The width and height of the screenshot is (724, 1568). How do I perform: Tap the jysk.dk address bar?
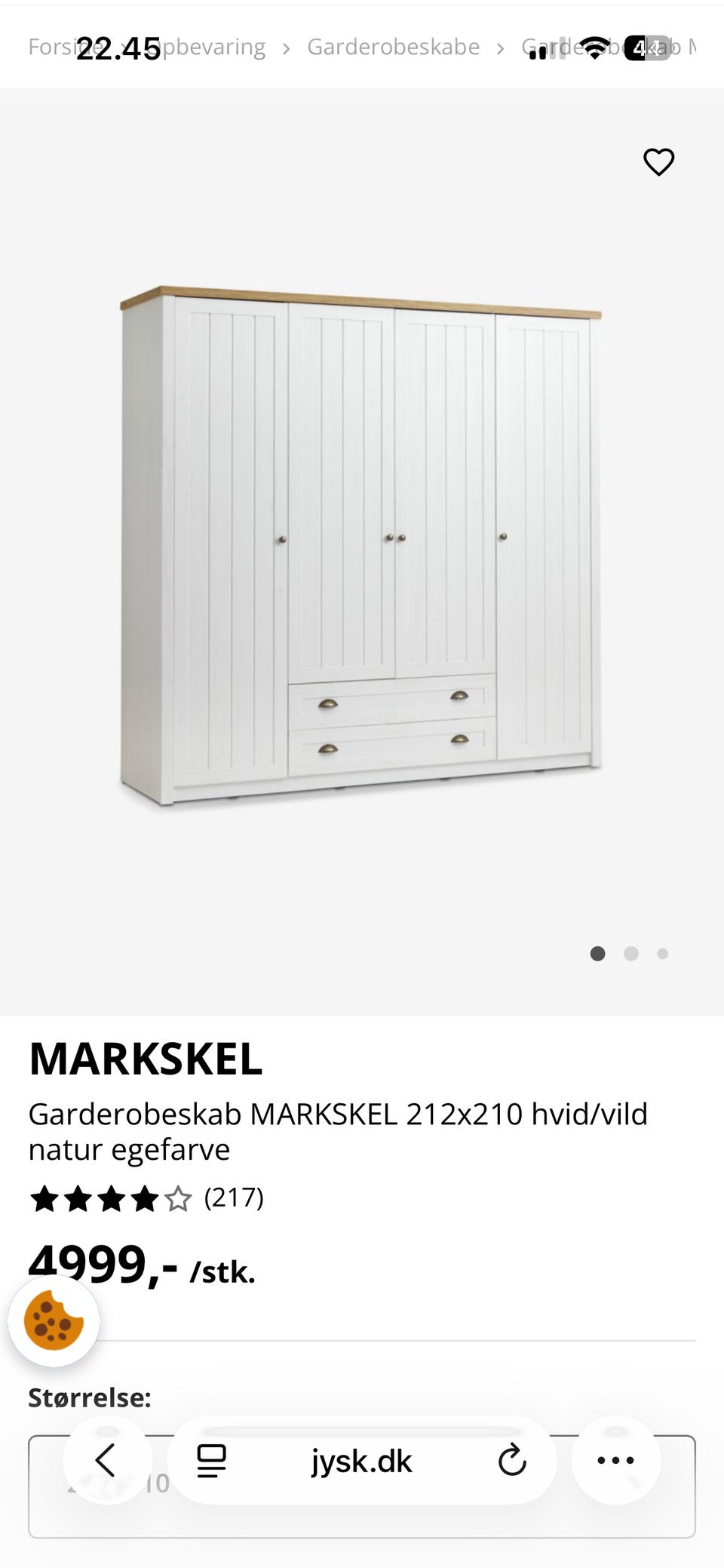361,1462
